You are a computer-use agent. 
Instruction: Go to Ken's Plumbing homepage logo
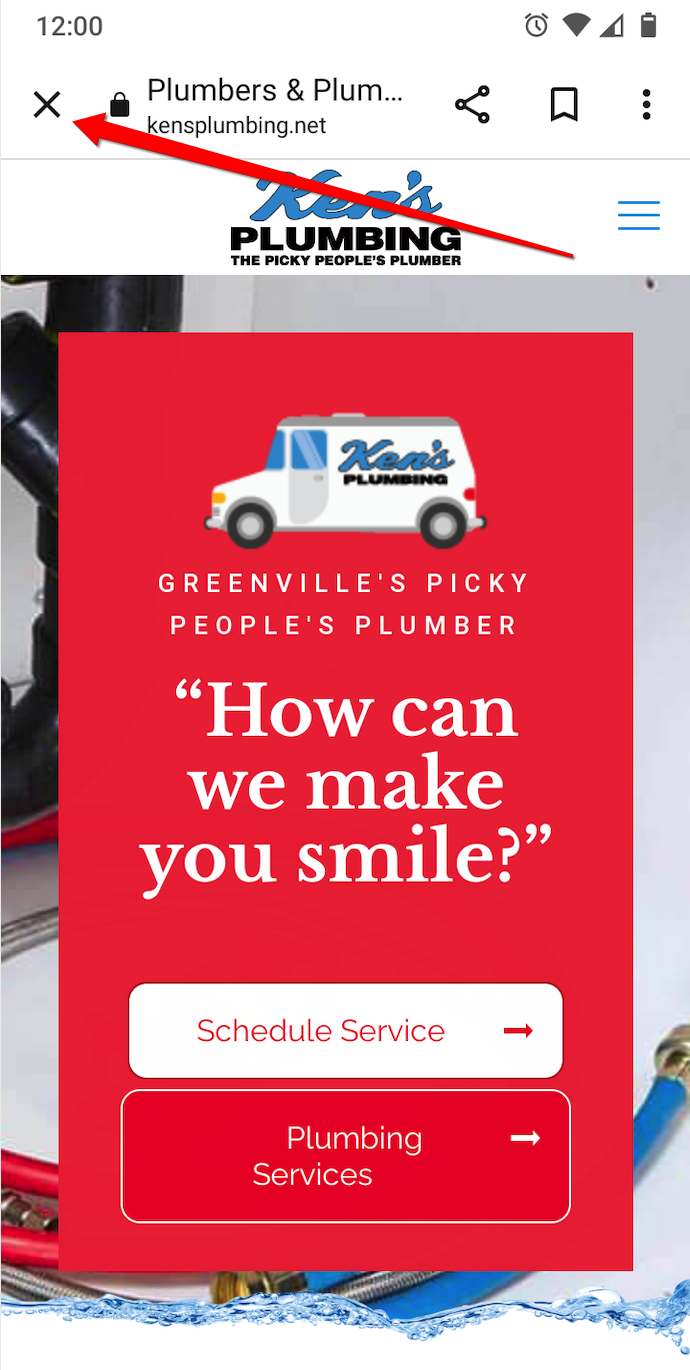[x=345, y=220]
